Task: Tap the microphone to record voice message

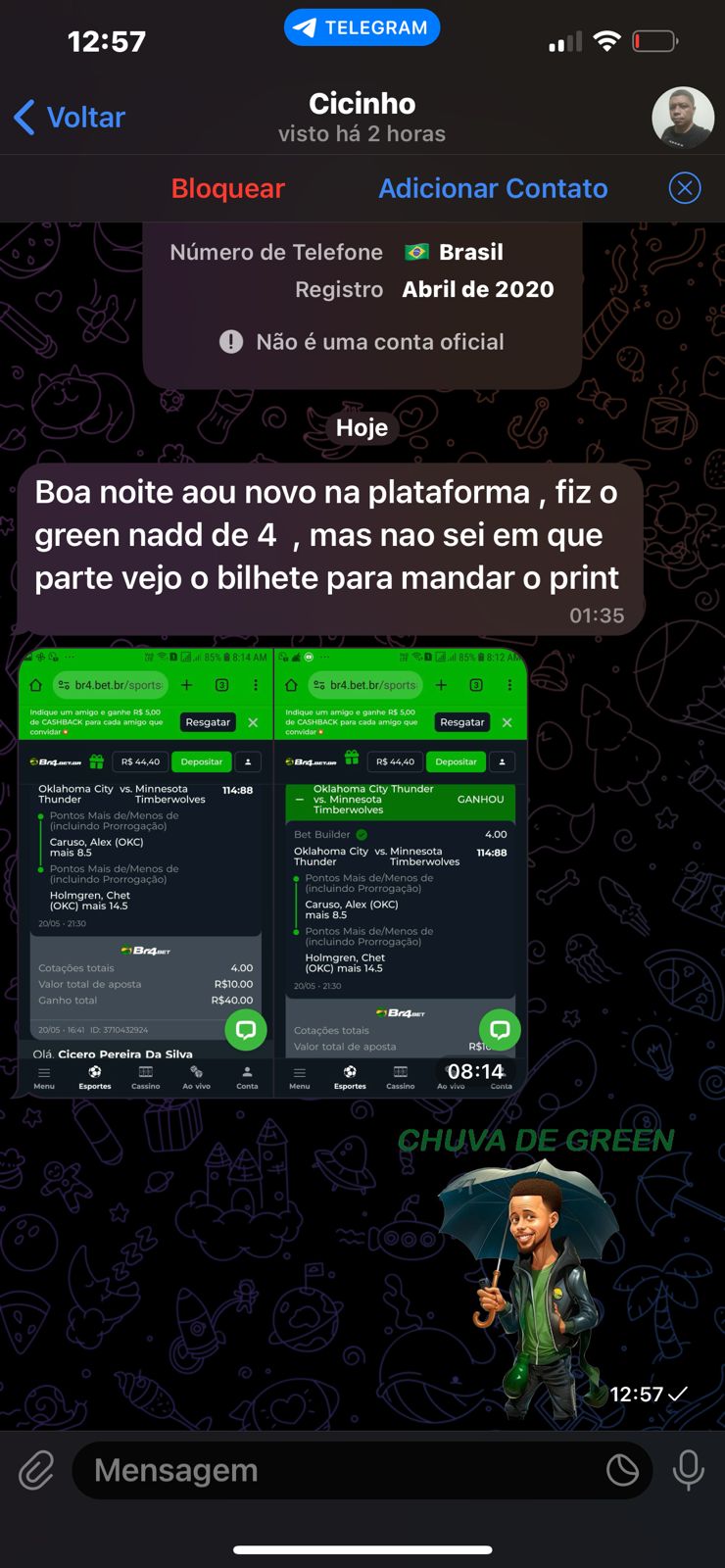Action: 688,1470
